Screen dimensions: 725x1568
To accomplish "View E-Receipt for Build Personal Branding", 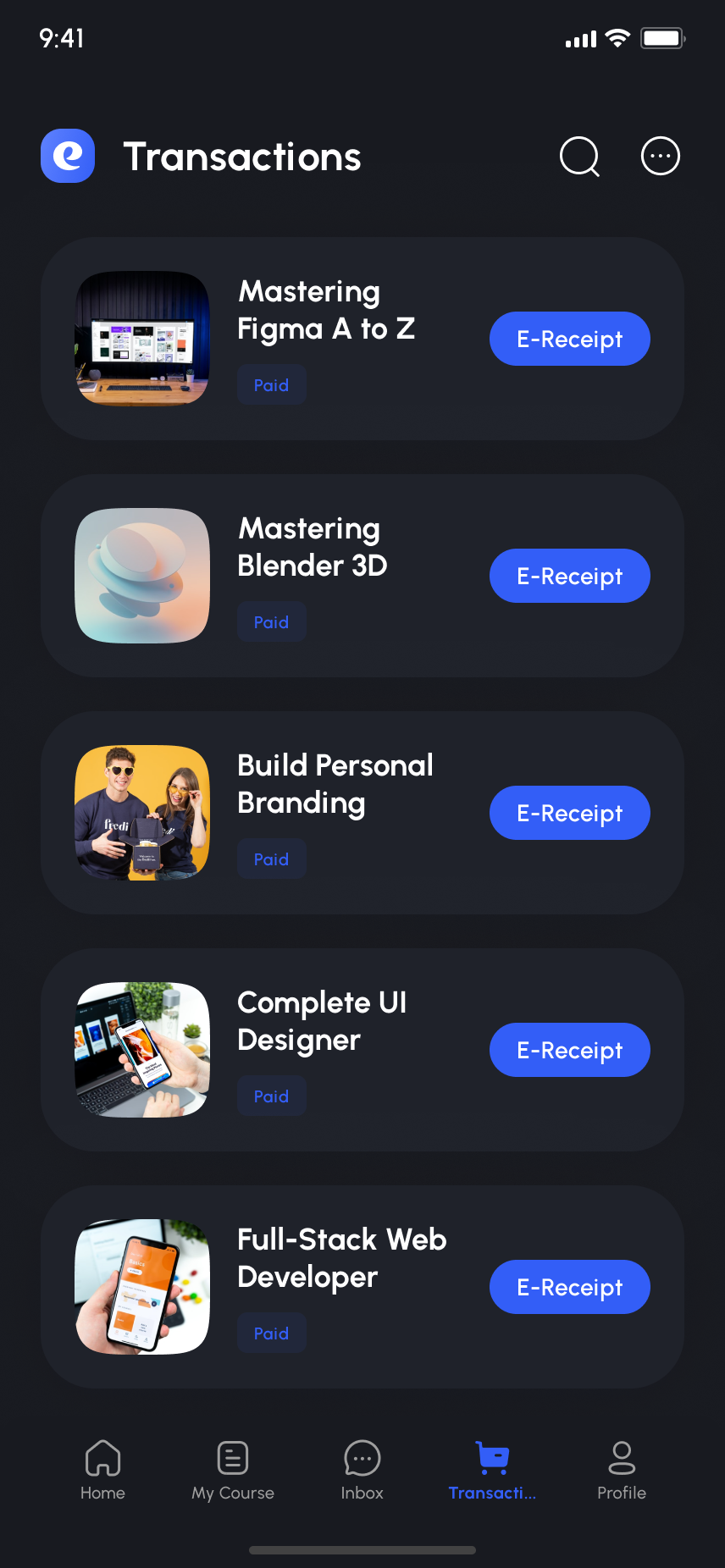I will 569,813.
